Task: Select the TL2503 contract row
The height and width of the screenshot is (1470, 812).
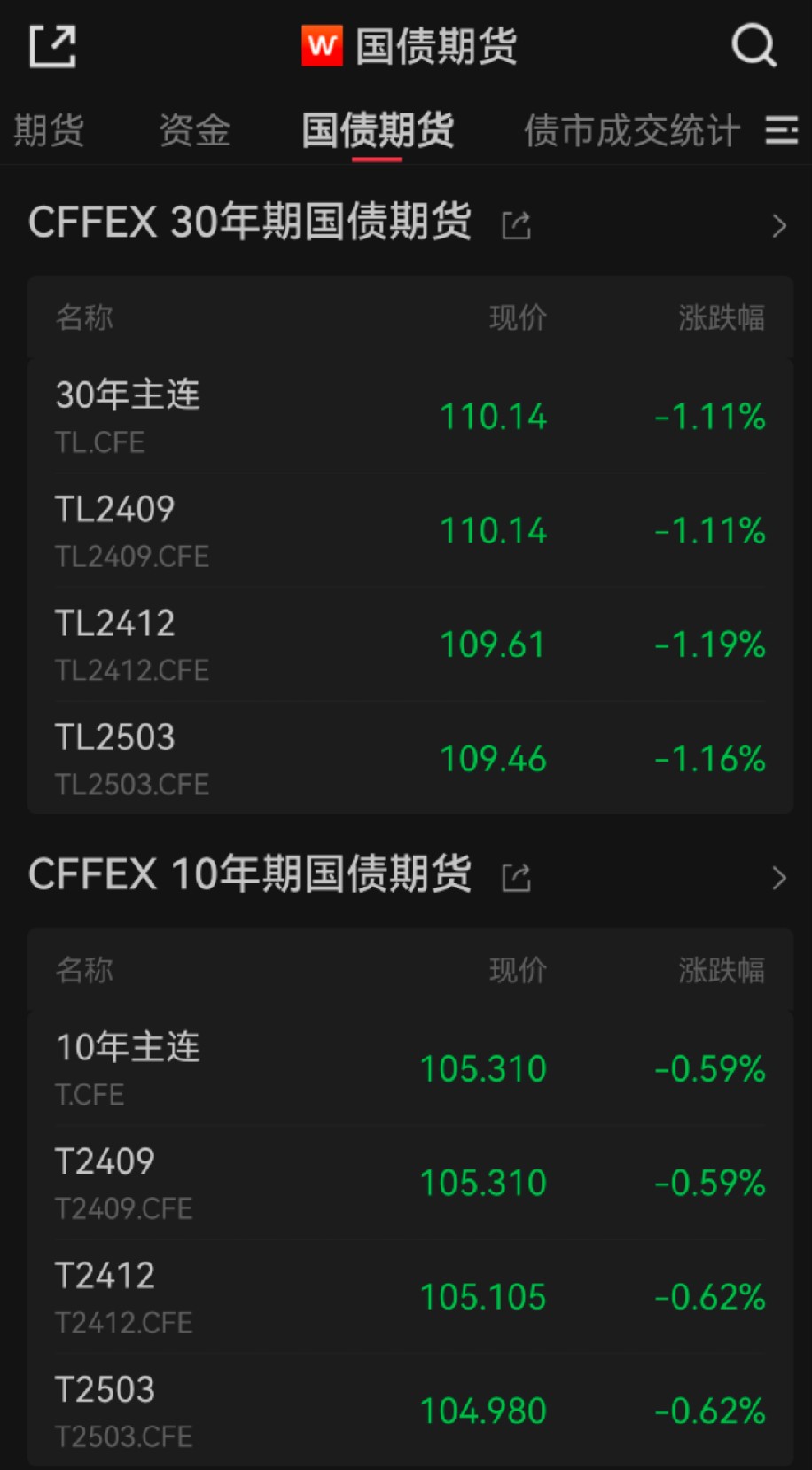Action: pos(410,759)
